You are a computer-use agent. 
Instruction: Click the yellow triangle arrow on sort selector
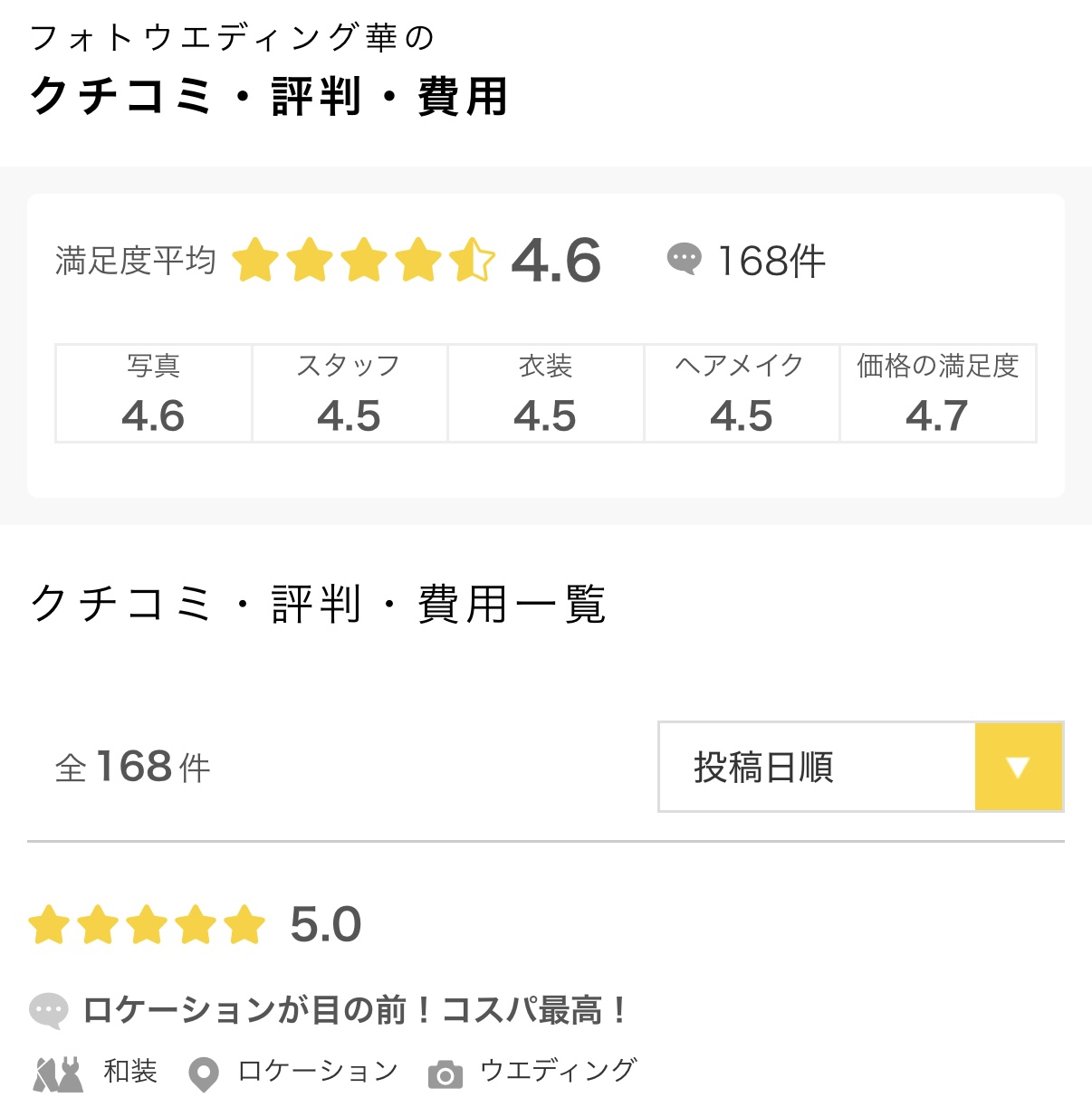(1018, 767)
